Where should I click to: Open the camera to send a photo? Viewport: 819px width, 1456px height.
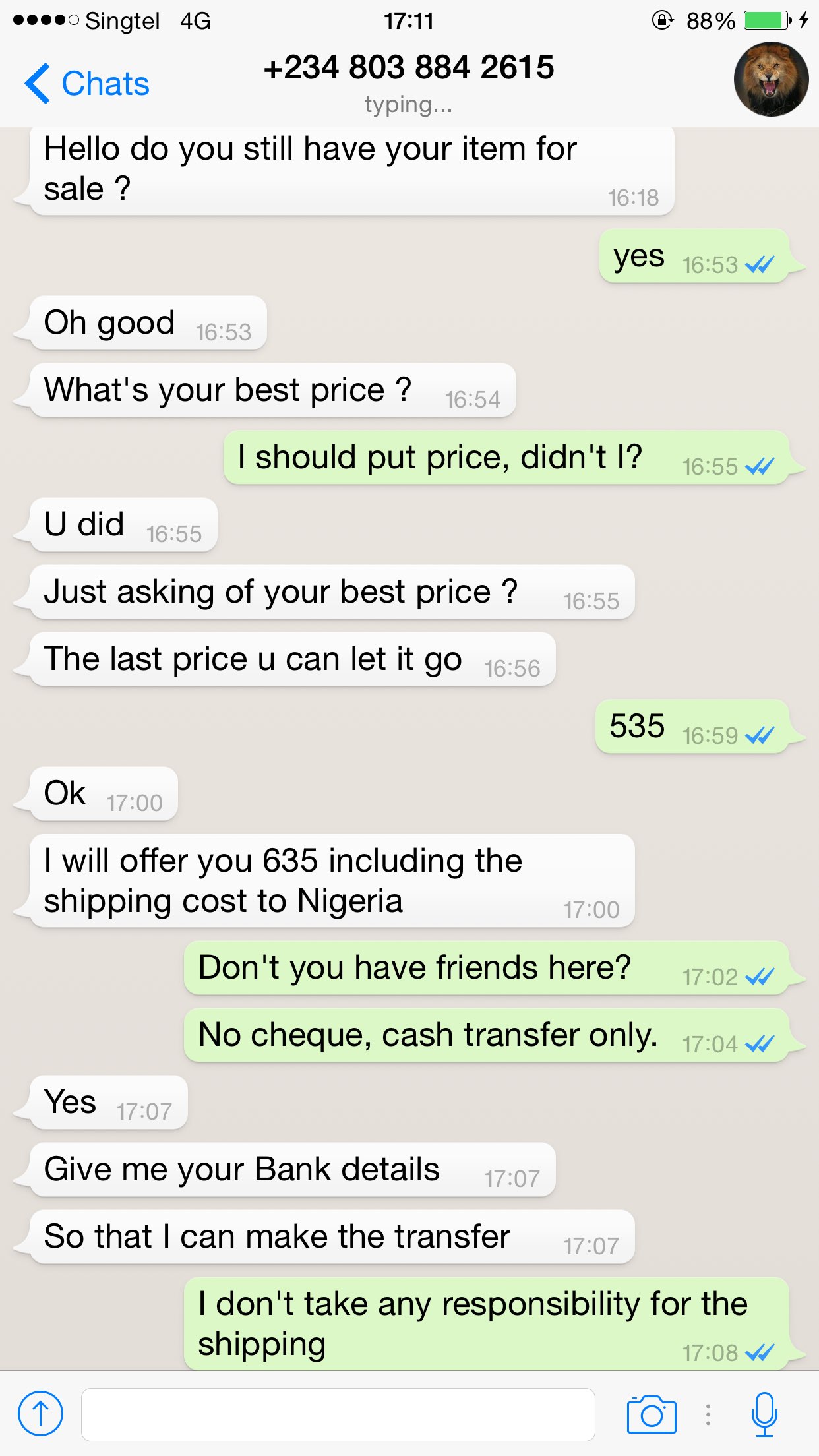[x=651, y=1414]
